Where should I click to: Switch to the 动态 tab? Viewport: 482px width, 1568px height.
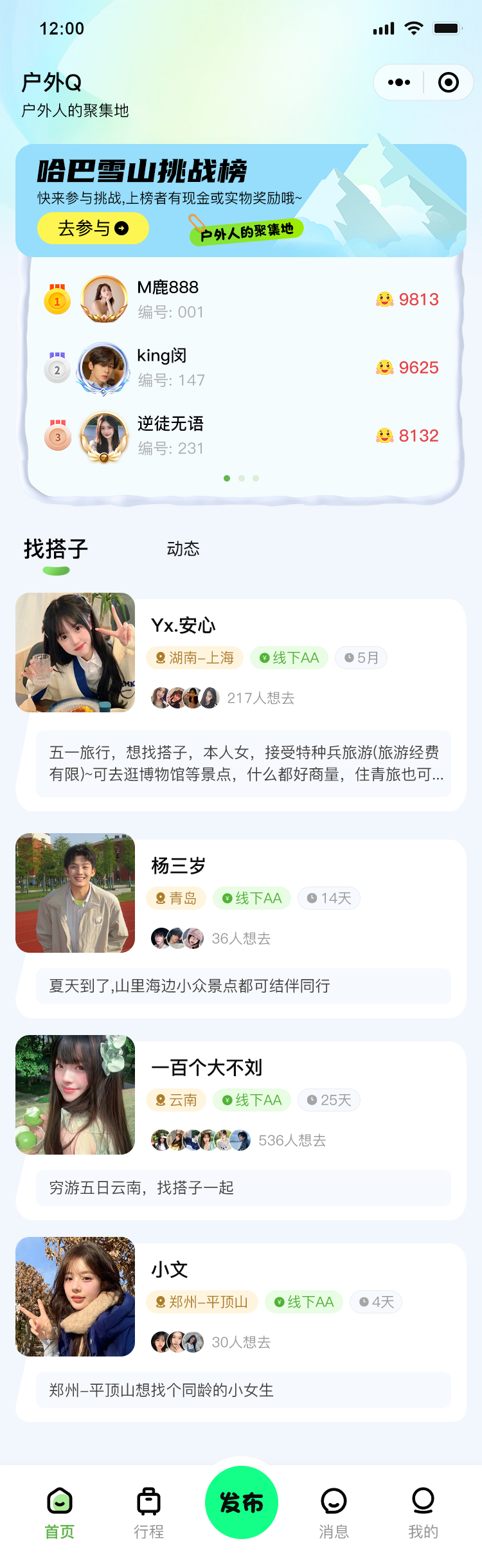pos(183,549)
